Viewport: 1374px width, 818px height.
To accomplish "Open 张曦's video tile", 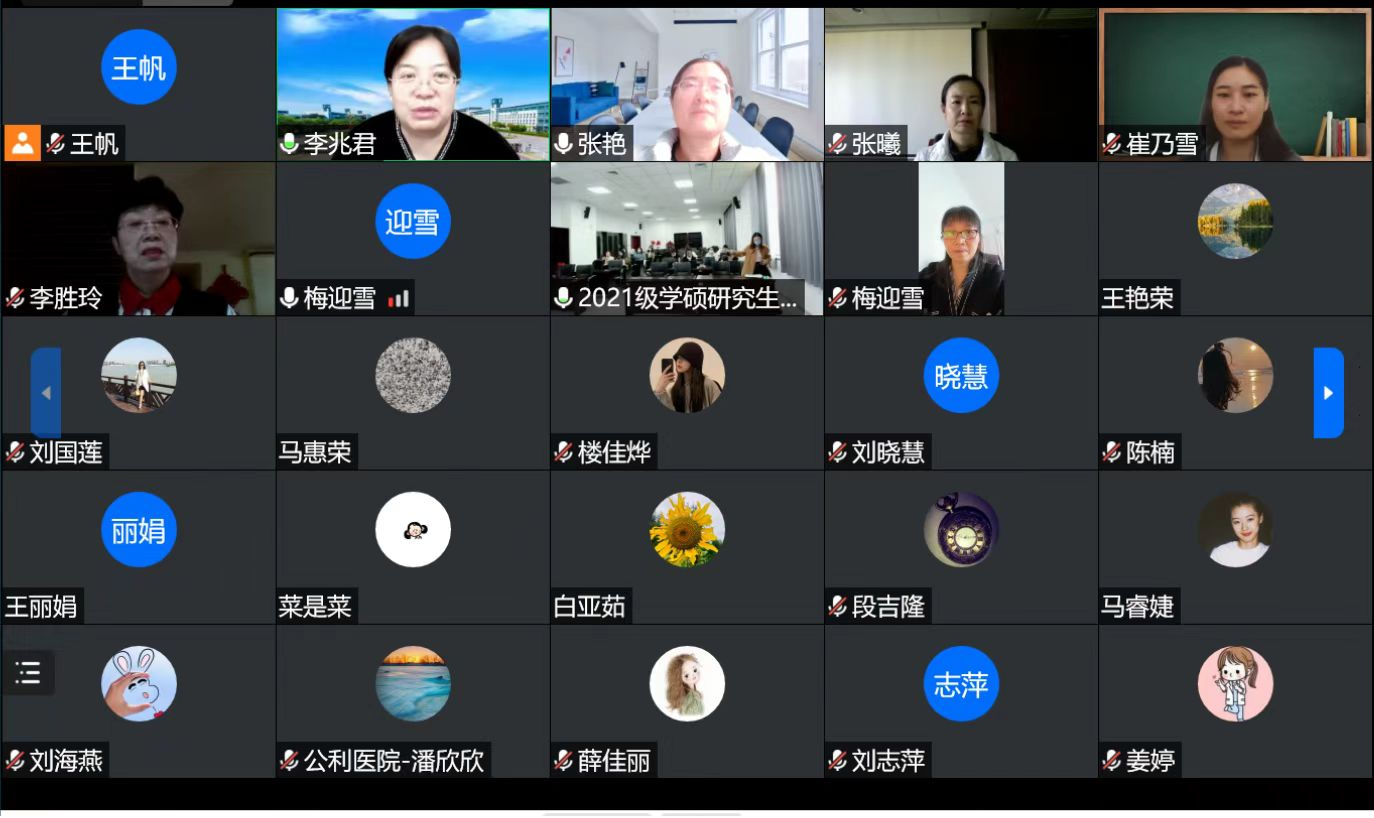I will (961, 85).
